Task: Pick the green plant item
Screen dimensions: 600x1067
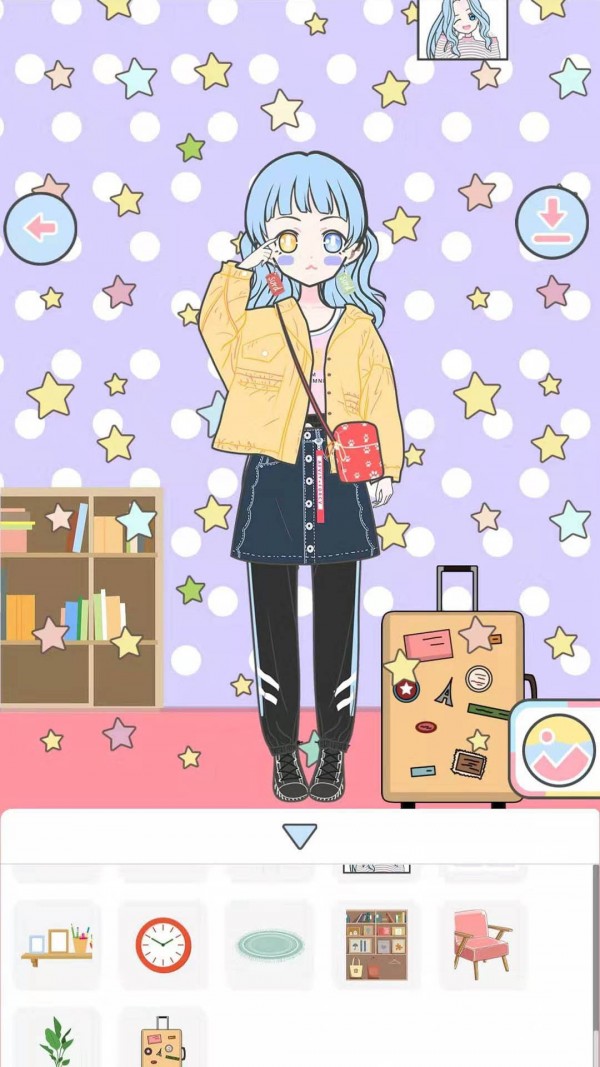Action: pos(57,1040)
